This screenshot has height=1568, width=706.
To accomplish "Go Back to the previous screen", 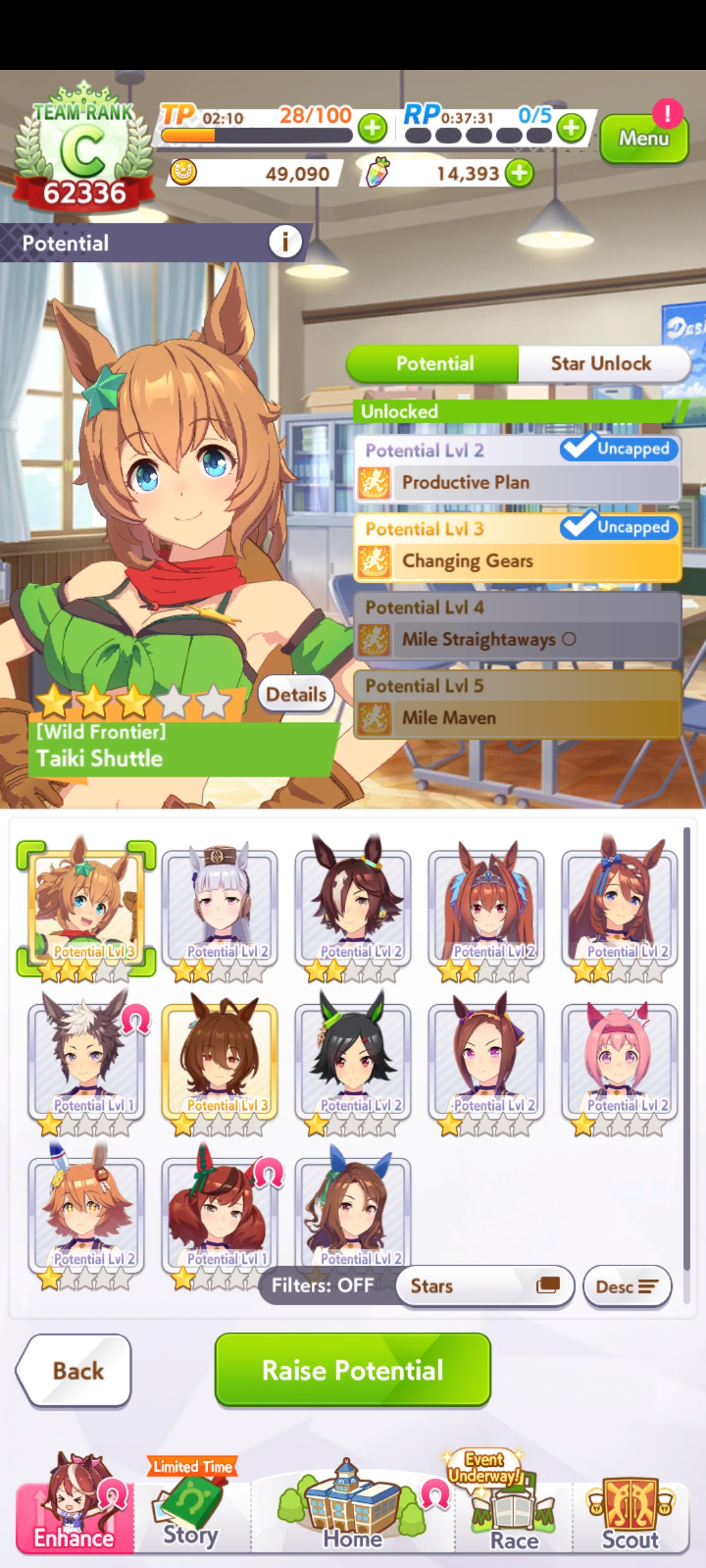I will (75, 1370).
